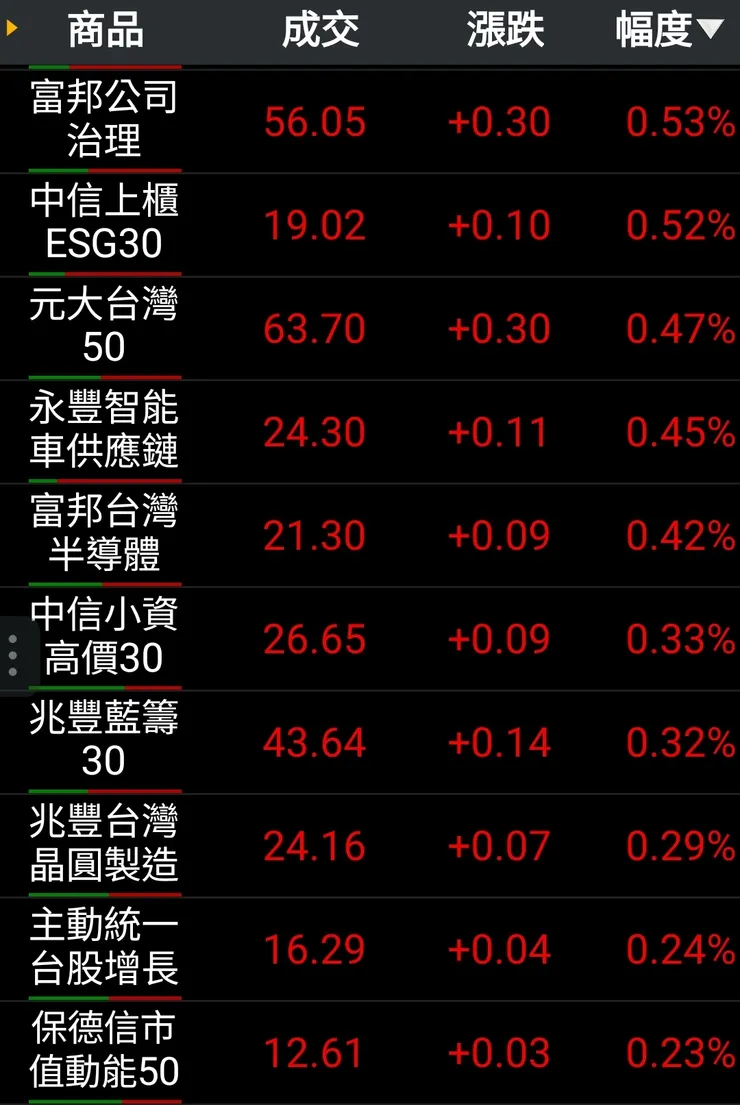Select the 富邦公司治理 stock row
The image size is (740, 1105).
coord(104,120)
